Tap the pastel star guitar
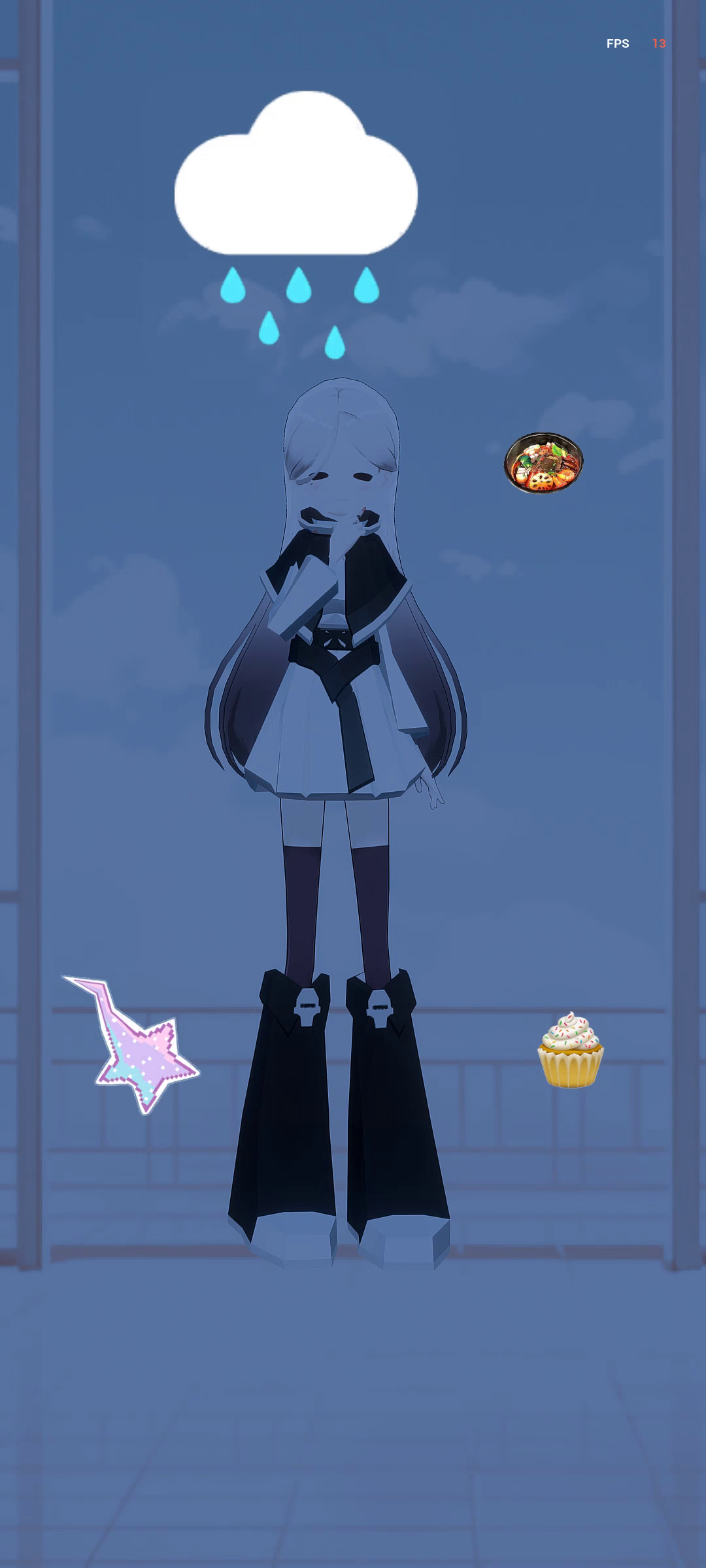Image resolution: width=706 pixels, height=1568 pixels. point(132,1044)
